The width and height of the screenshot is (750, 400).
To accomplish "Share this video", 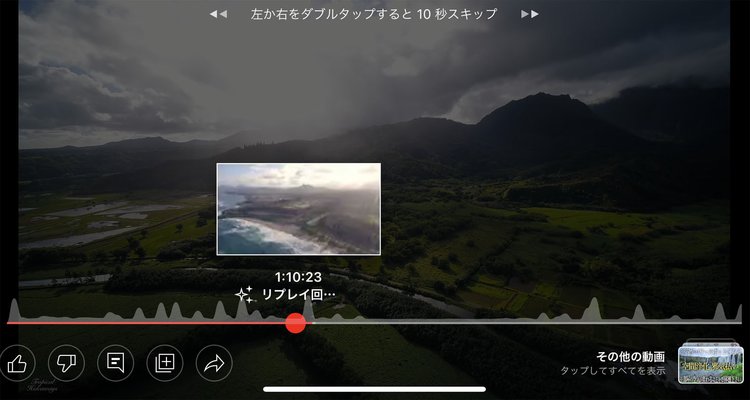I will [214, 363].
